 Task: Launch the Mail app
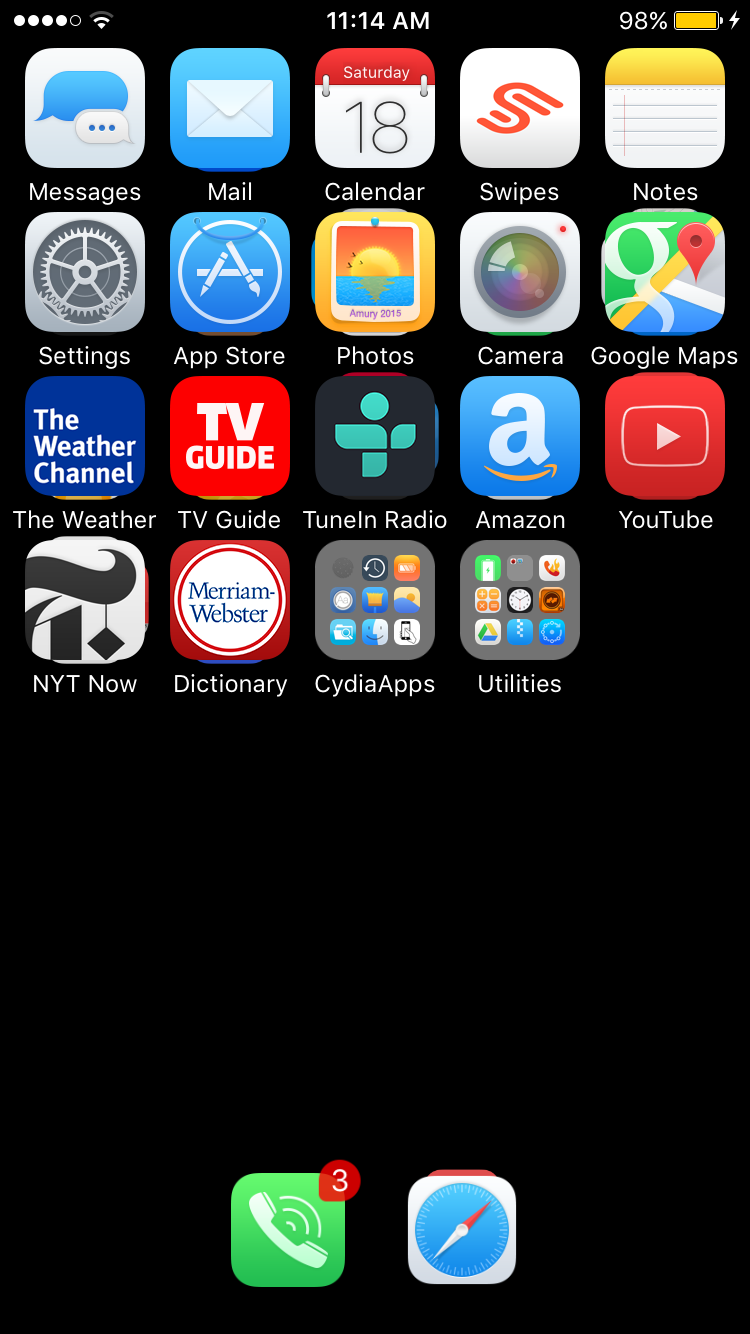[230, 108]
